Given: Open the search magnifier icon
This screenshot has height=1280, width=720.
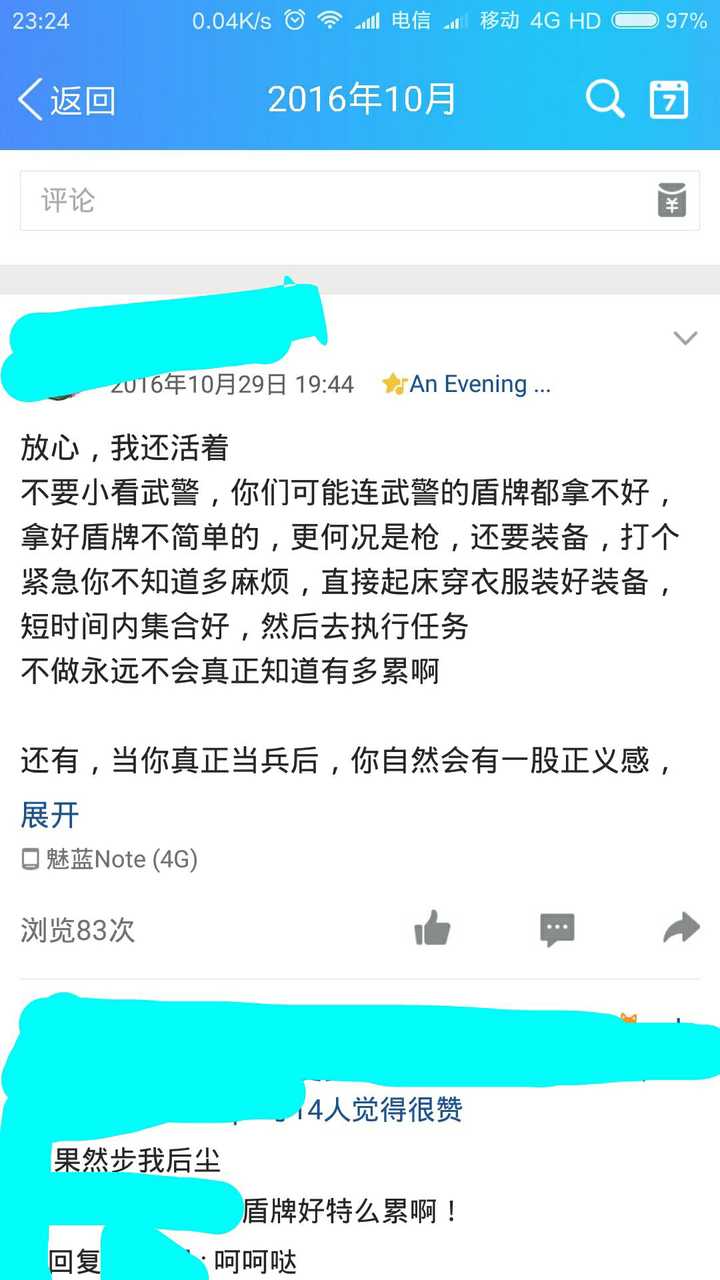Looking at the screenshot, I should click(x=605, y=99).
